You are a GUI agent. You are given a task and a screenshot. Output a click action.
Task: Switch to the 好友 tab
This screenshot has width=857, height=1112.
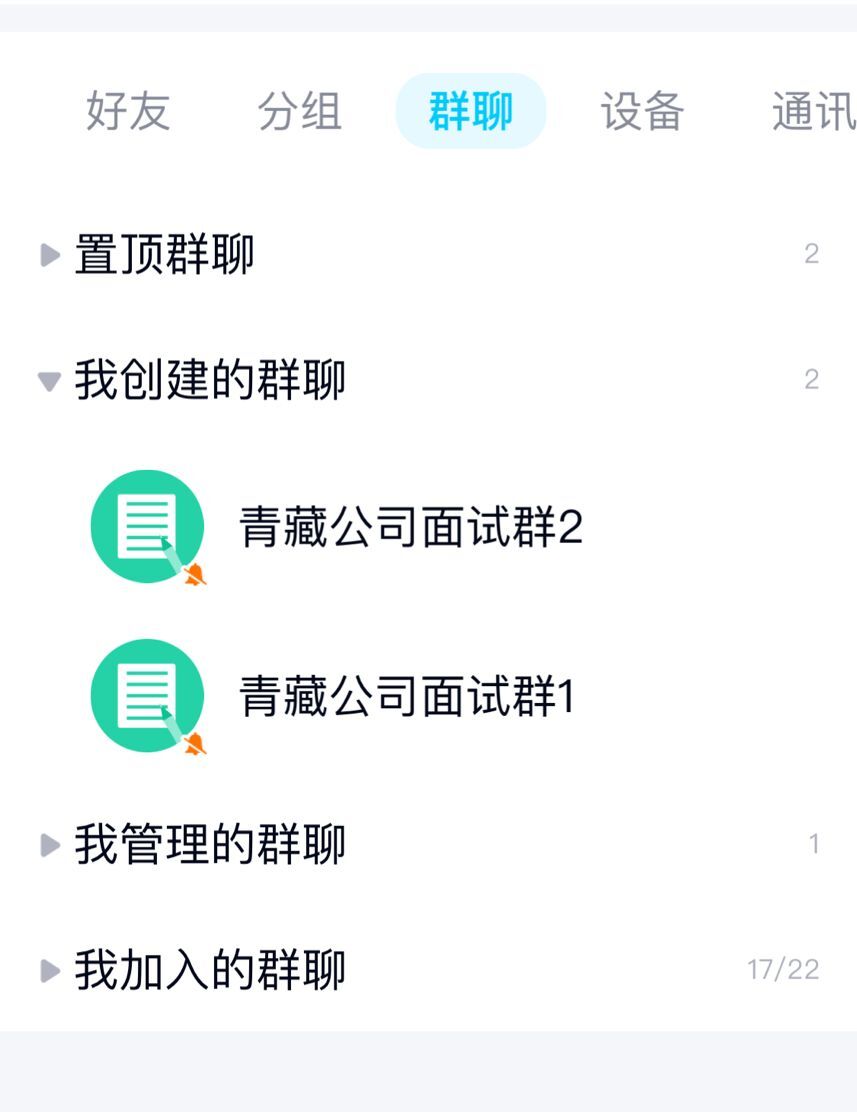coord(128,111)
